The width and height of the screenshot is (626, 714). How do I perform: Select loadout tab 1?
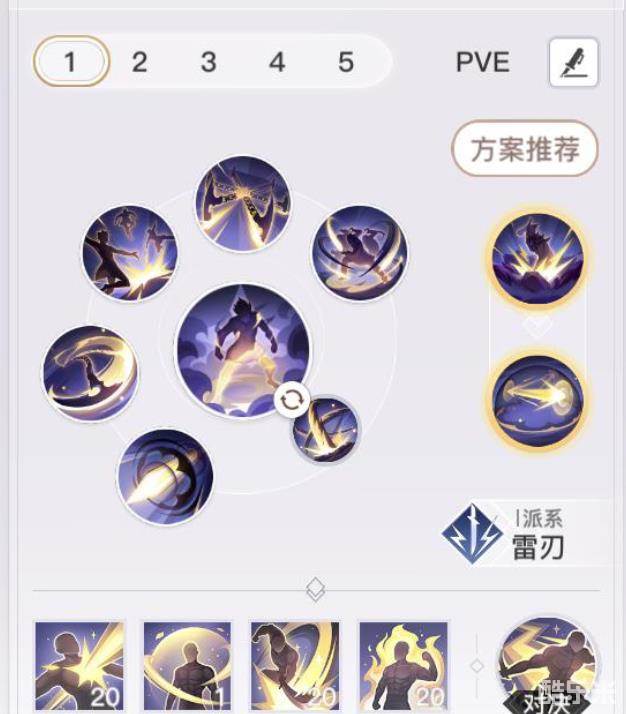coord(70,62)
